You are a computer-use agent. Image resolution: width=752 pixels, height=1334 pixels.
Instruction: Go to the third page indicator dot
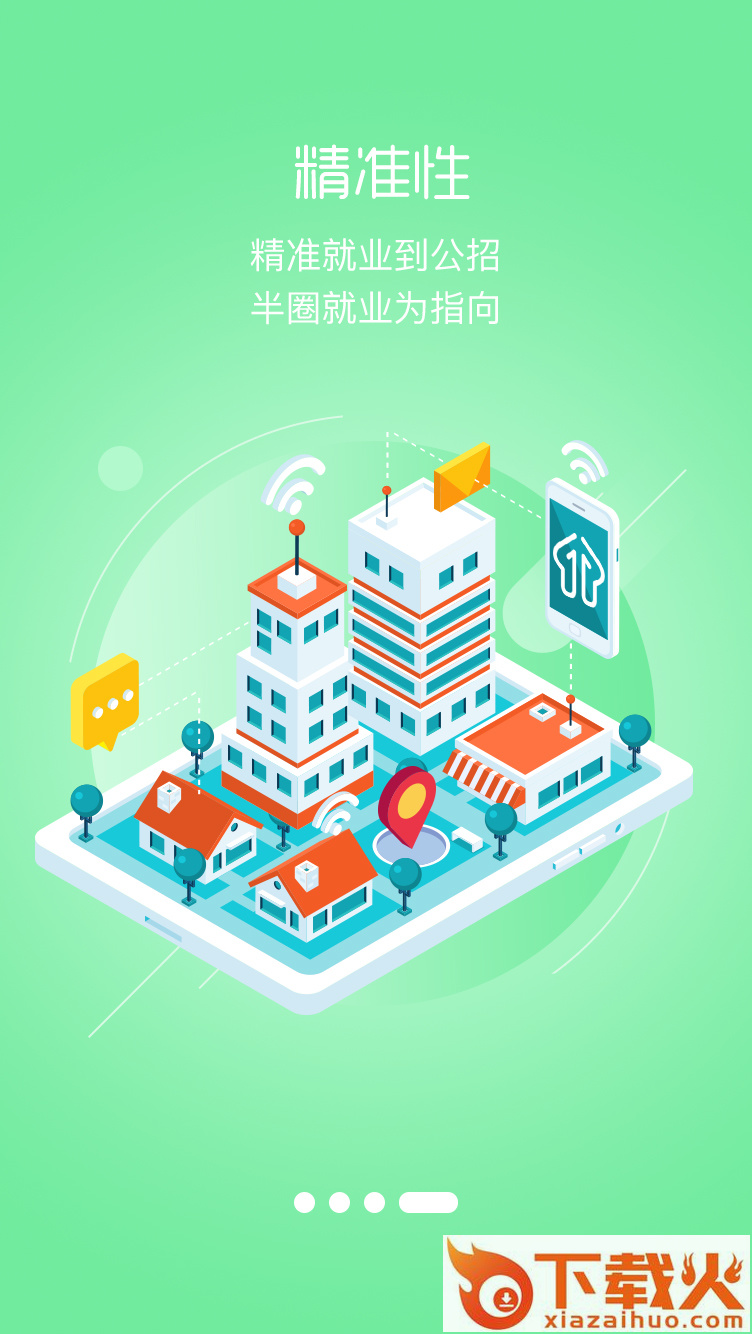(x=374, y=1202)
